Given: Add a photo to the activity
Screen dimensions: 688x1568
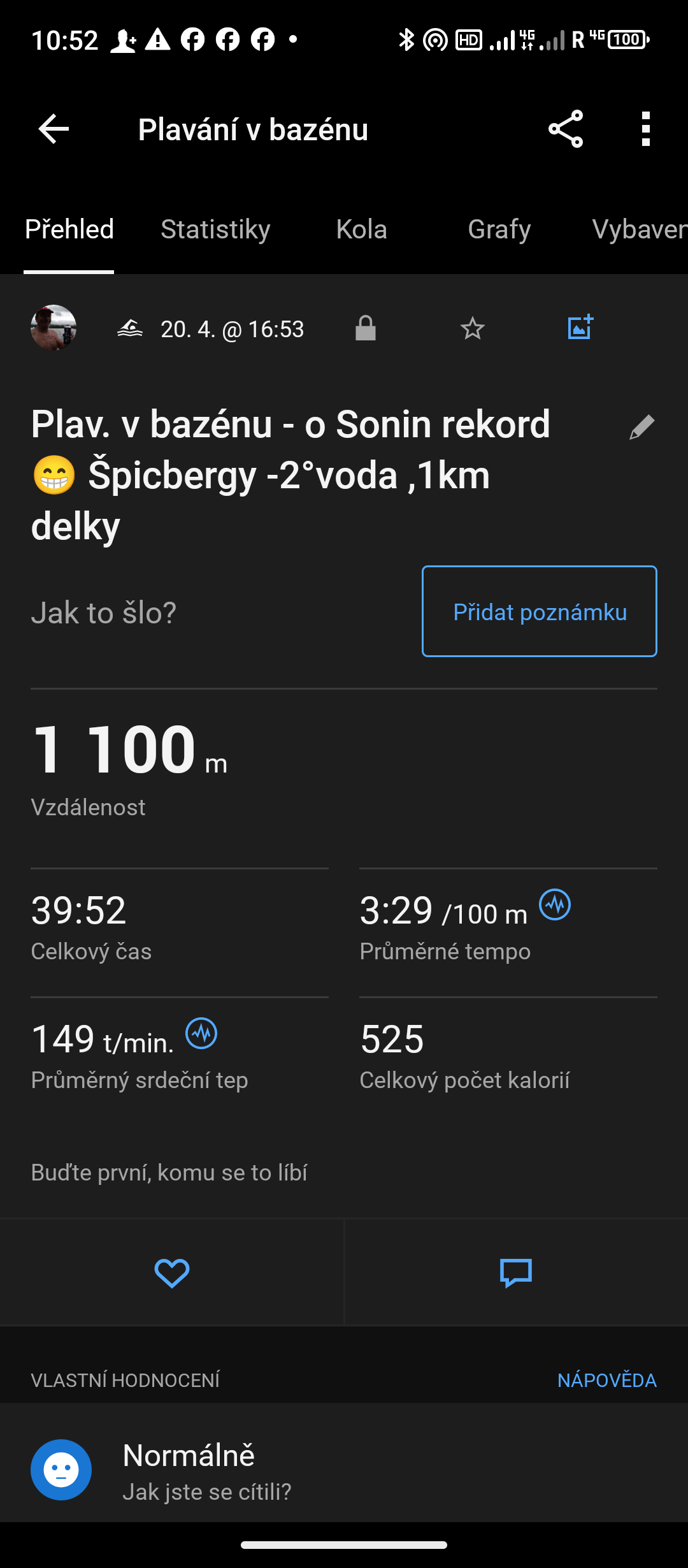Looking at the screenshot, I should [580, 328].
